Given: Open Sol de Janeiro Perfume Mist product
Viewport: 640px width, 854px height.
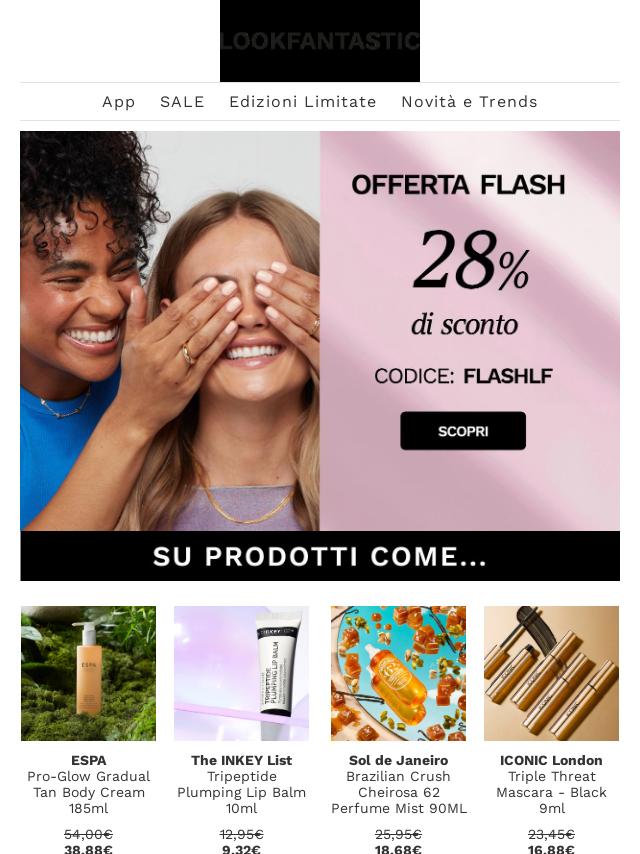Looking at the screenshot, I should (x=398, y=673).
